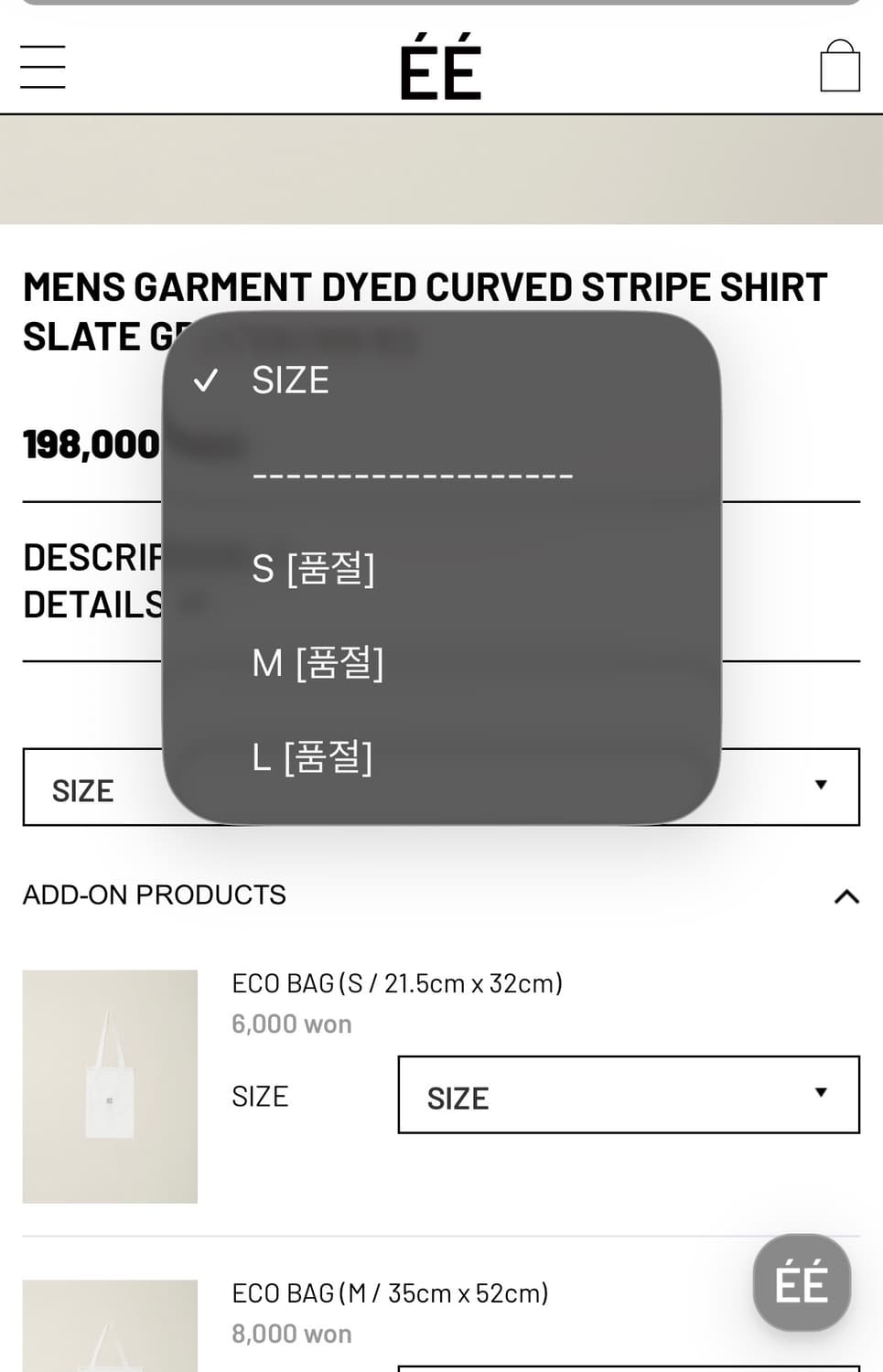Select S [품절] from the size popup
This screenshot has width=883, height=1372.
(313, 569)
